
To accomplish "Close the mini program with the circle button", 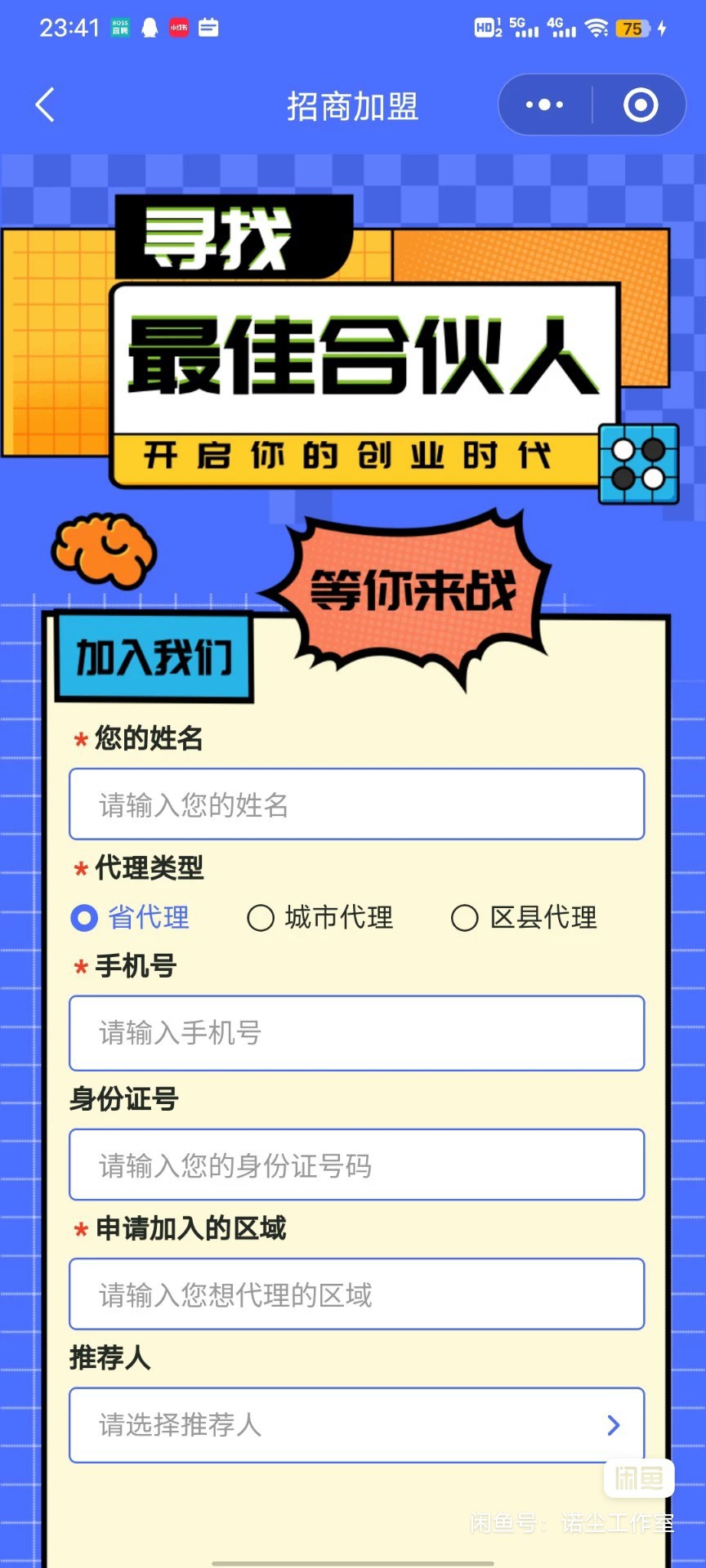I will pyautogui.click(x=640, y=105).
